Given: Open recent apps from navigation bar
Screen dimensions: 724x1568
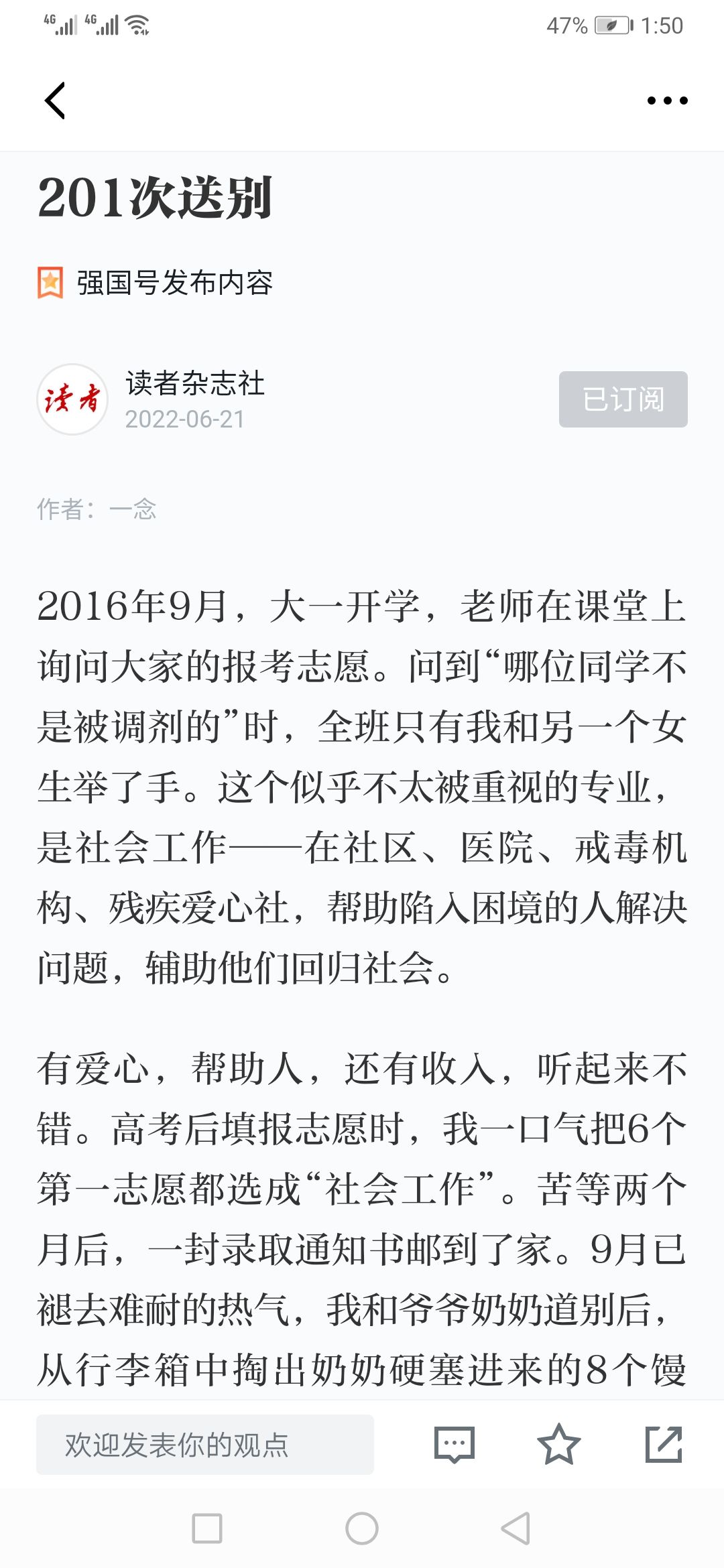Looking at the screenshot, I should pos(207,1528).
